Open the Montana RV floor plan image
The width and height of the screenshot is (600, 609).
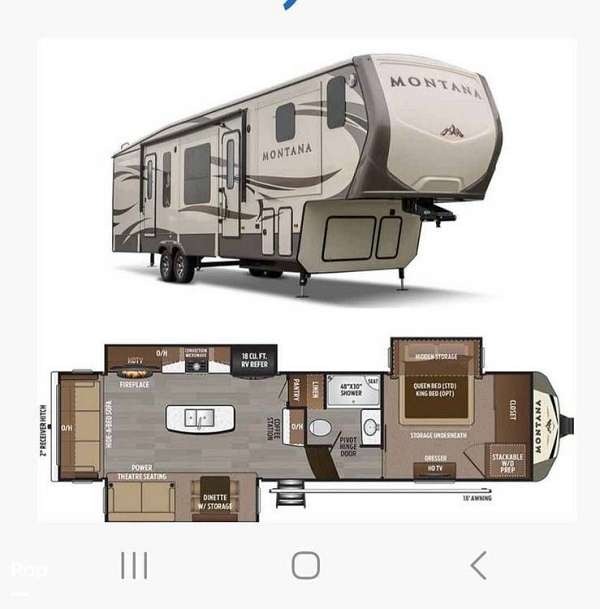(310, 428)
